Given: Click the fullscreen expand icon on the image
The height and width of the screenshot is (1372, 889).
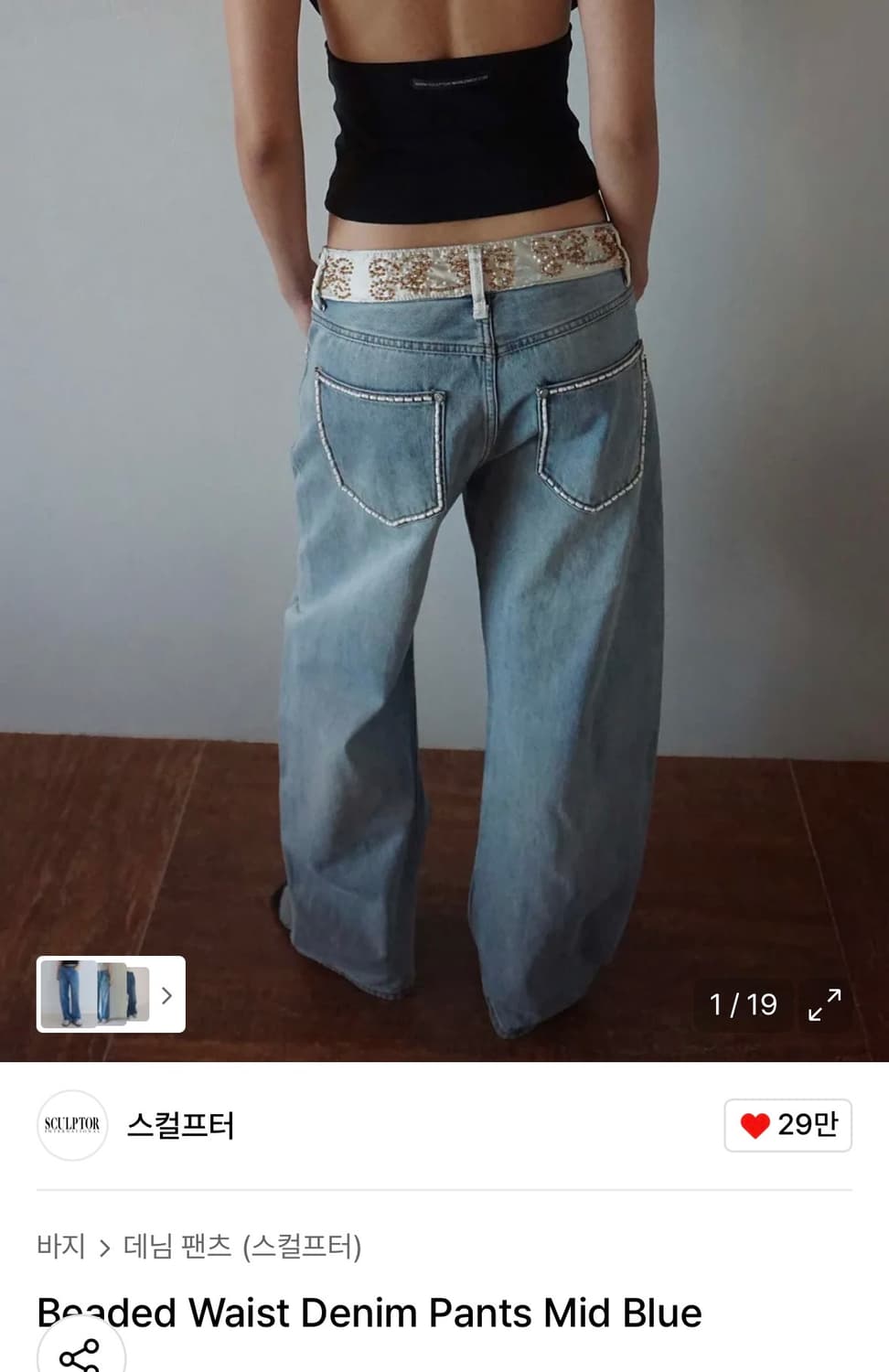Looking at the screenshot, I should tap(824, 1005).
